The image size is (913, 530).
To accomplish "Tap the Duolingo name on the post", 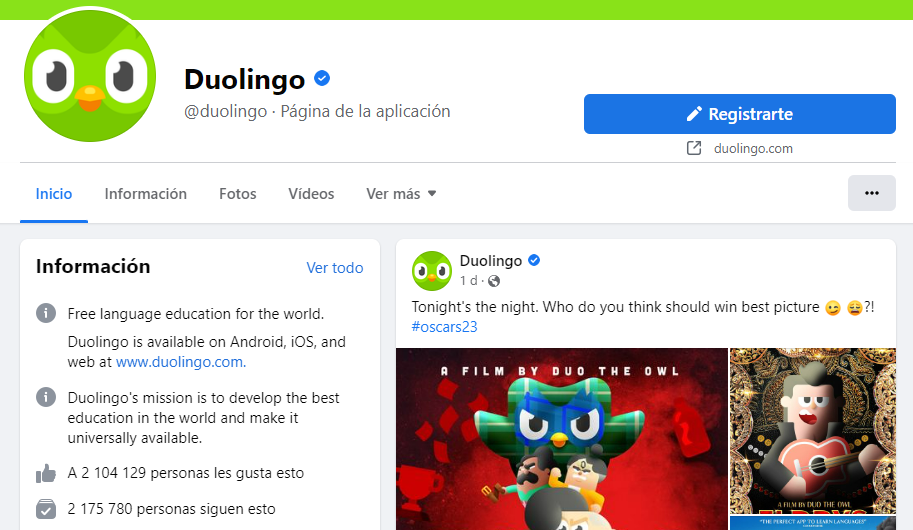I will point(490,261).
